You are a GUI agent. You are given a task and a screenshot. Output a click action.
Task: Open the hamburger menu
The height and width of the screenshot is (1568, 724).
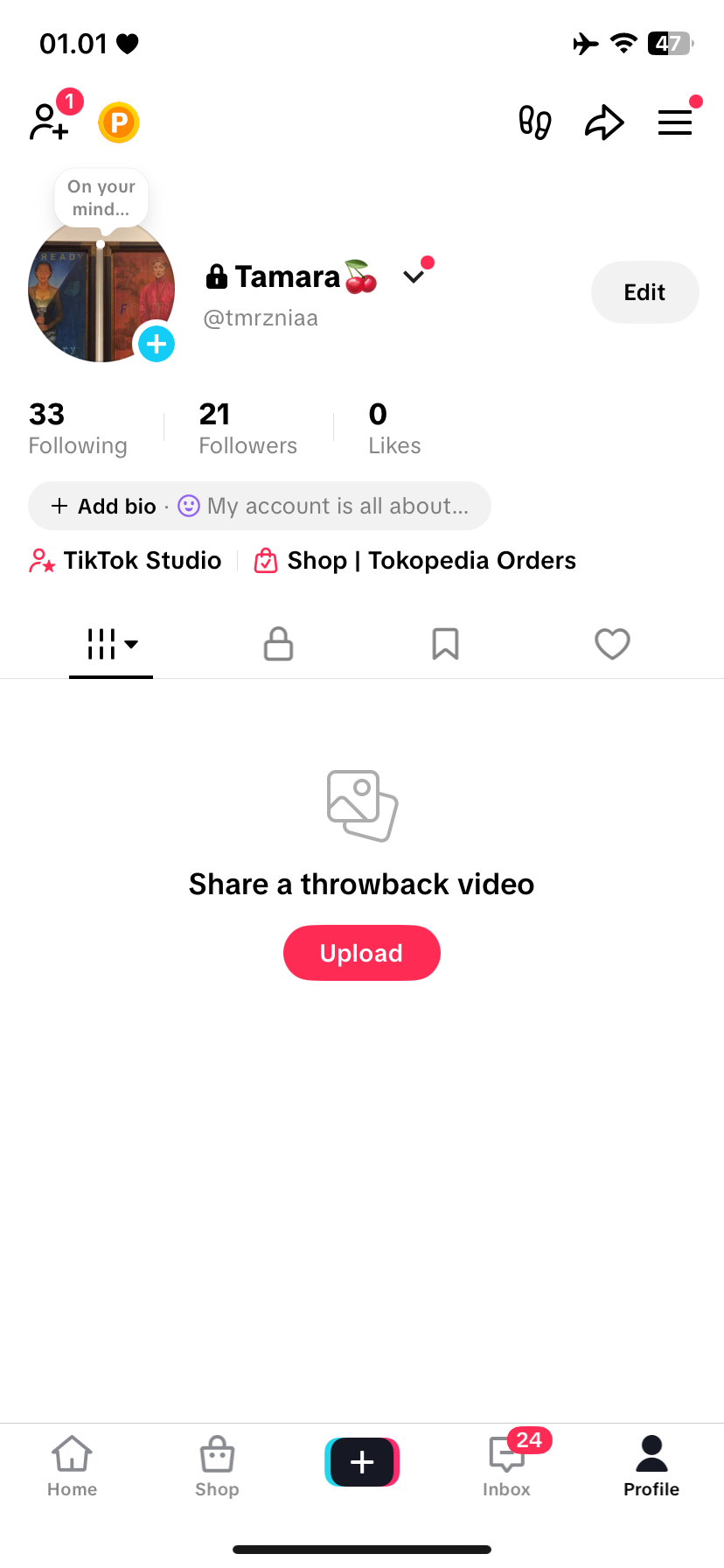[x=674, y=122]
